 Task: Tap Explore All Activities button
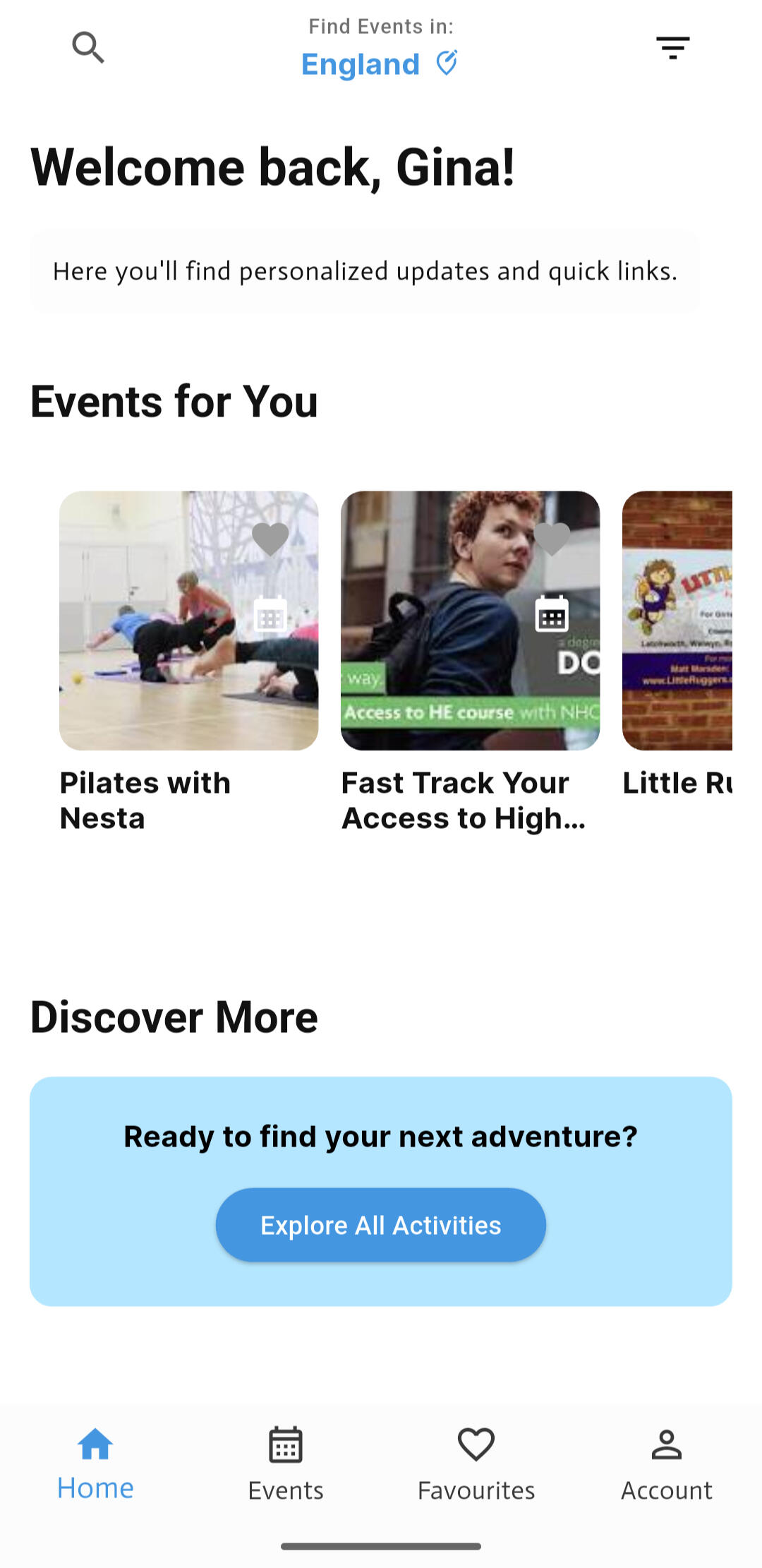[x=381, y=1225]
